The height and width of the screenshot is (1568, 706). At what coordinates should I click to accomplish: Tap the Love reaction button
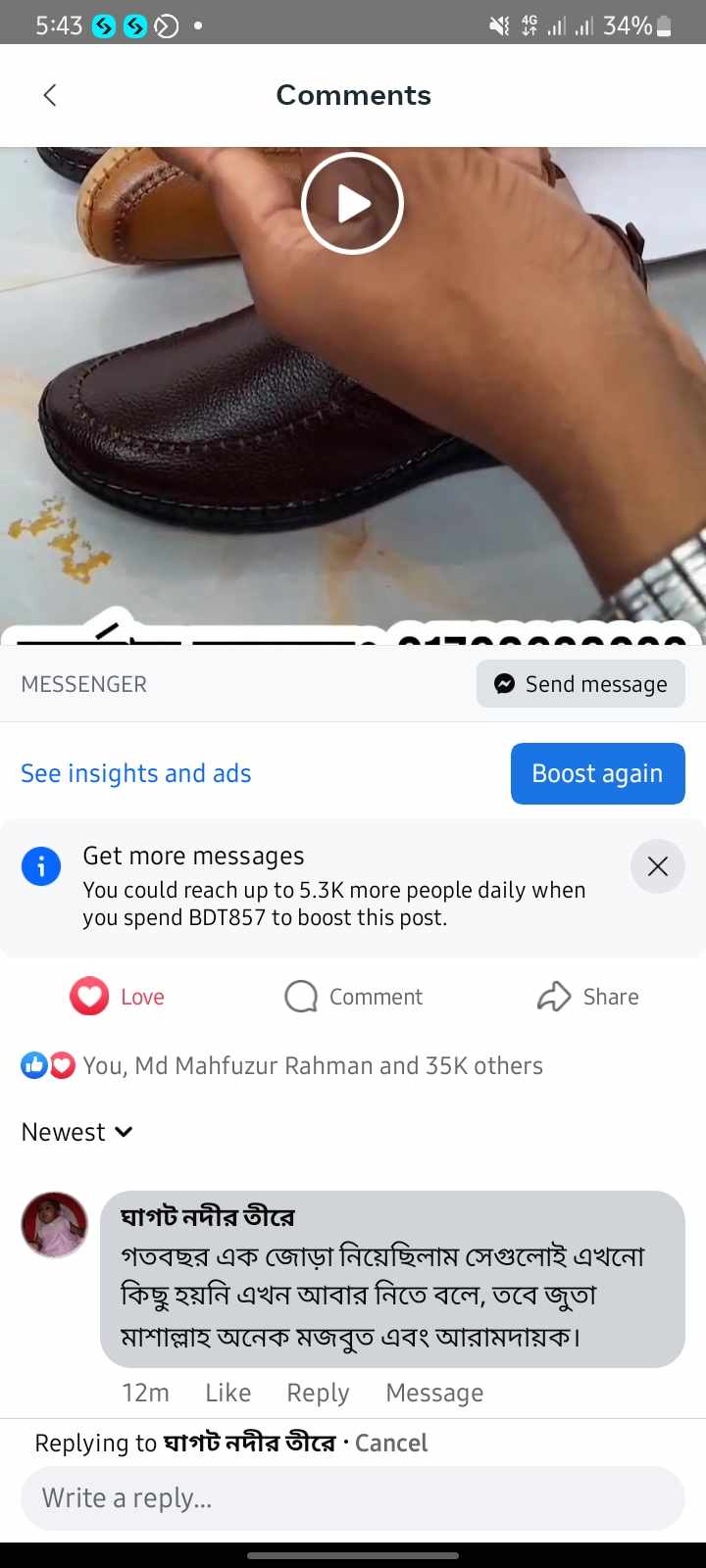pyautogui.click(x=118, y=997)
